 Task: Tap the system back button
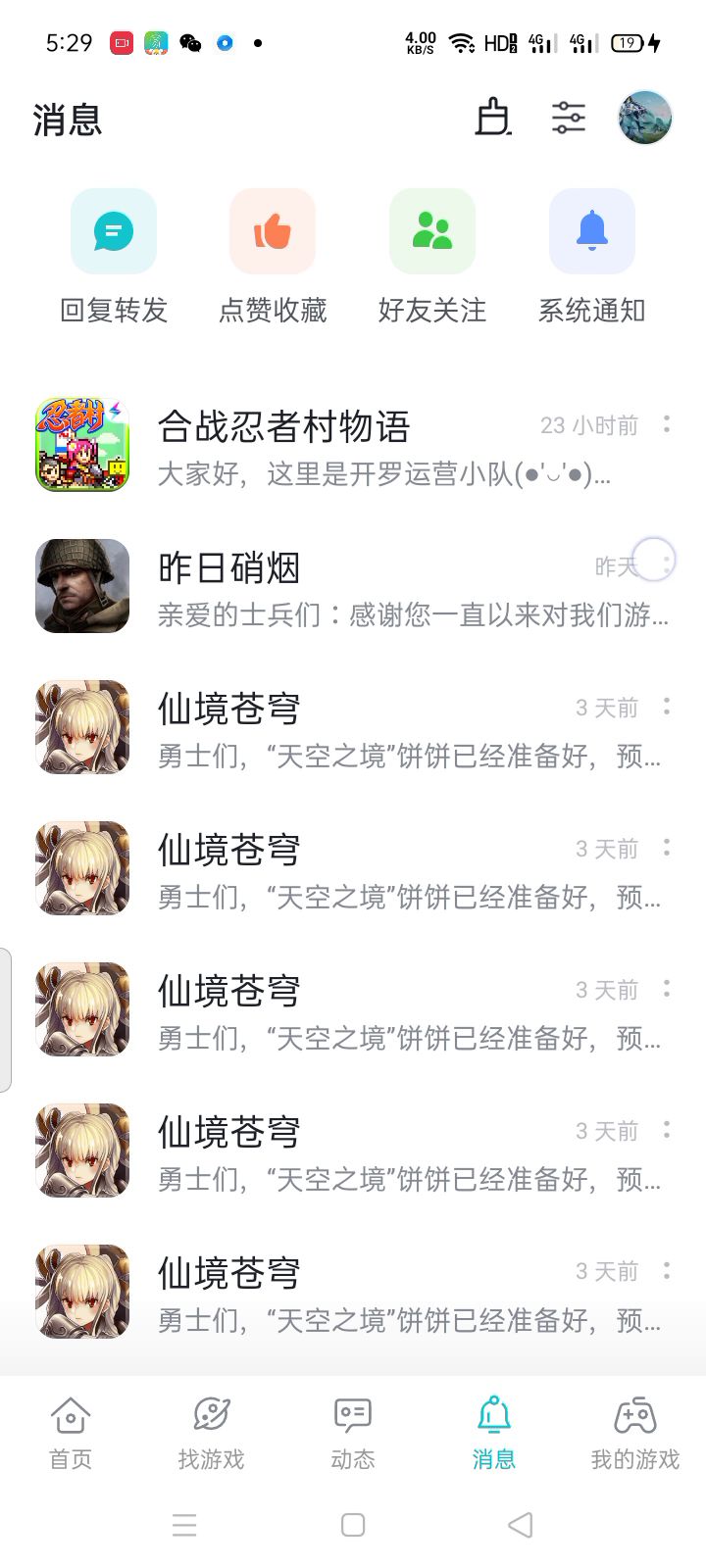point(521,1525)
